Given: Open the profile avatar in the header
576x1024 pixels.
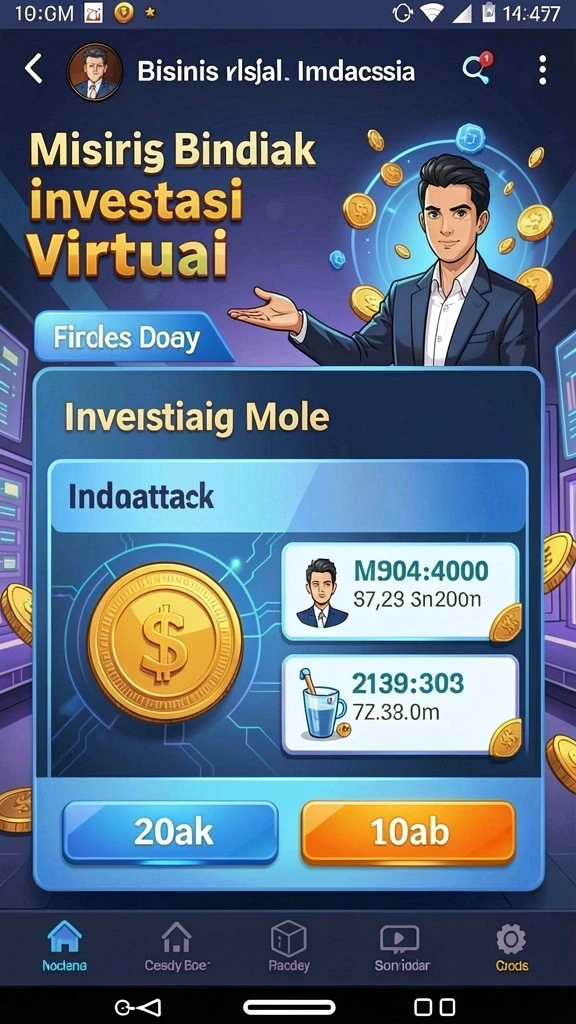Looking at the screenshot, I should (95, 72).
